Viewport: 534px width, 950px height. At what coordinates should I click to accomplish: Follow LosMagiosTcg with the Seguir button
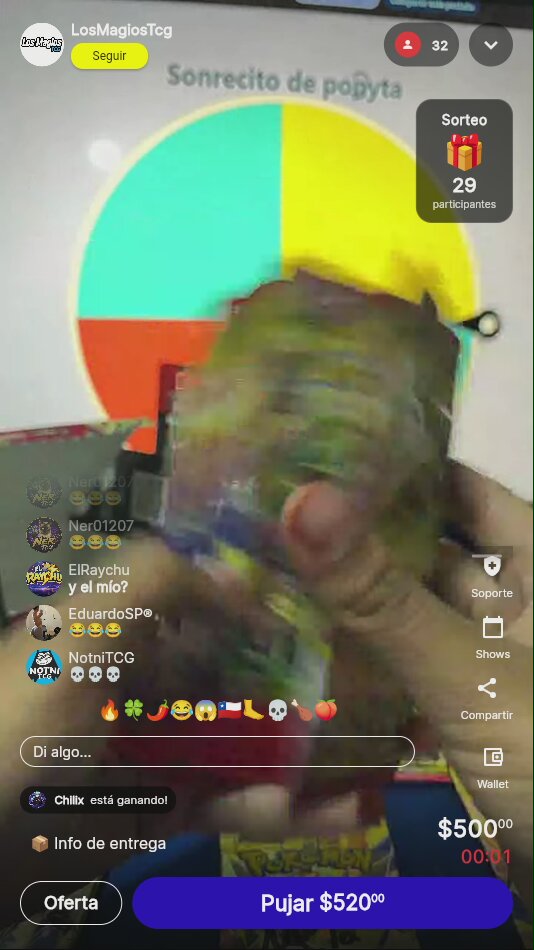coord(109,56)
